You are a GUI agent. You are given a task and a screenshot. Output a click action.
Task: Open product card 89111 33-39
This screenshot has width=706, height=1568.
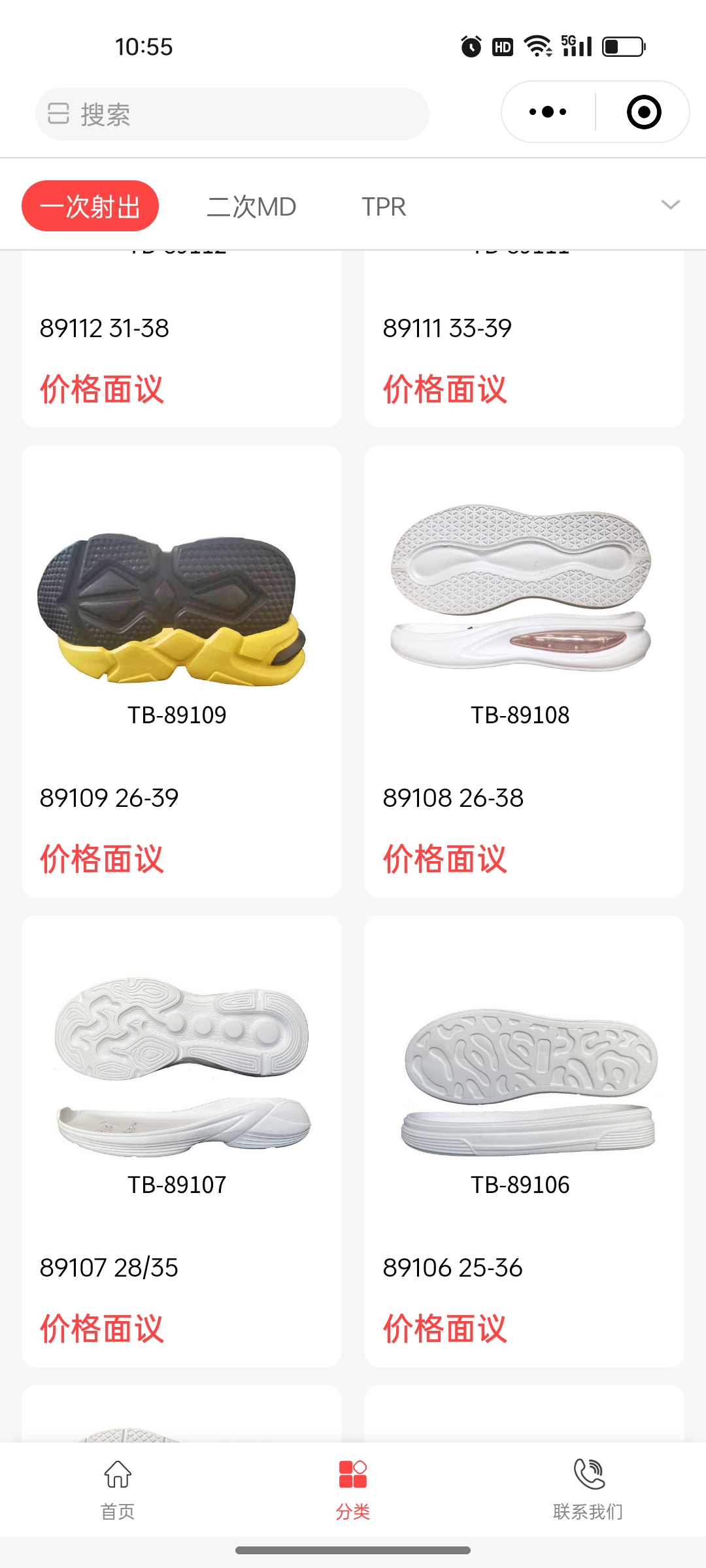click(524, 340)
